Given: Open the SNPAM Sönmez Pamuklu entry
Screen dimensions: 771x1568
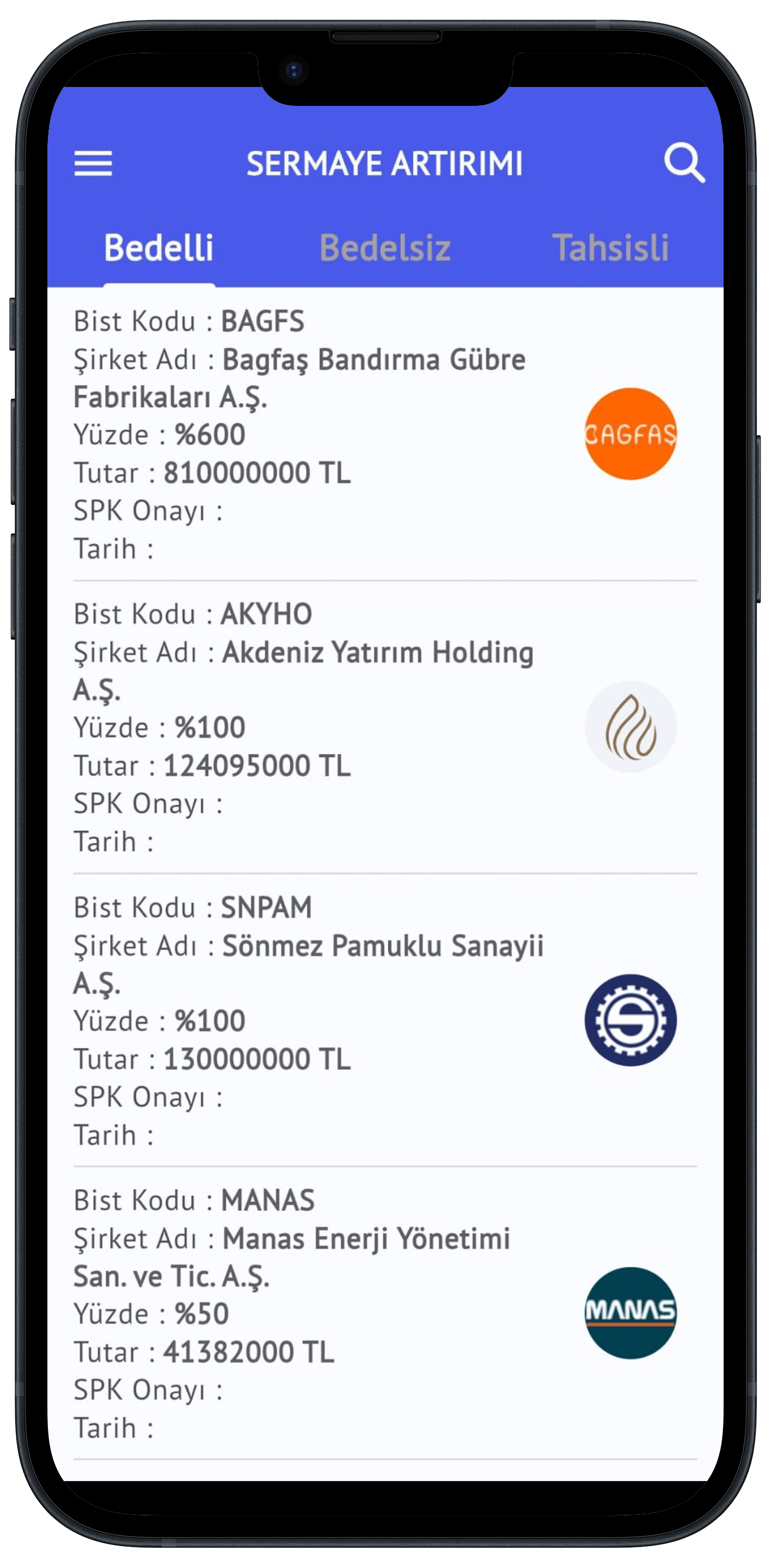Looking at the screenshot, I should (385, 1021).
